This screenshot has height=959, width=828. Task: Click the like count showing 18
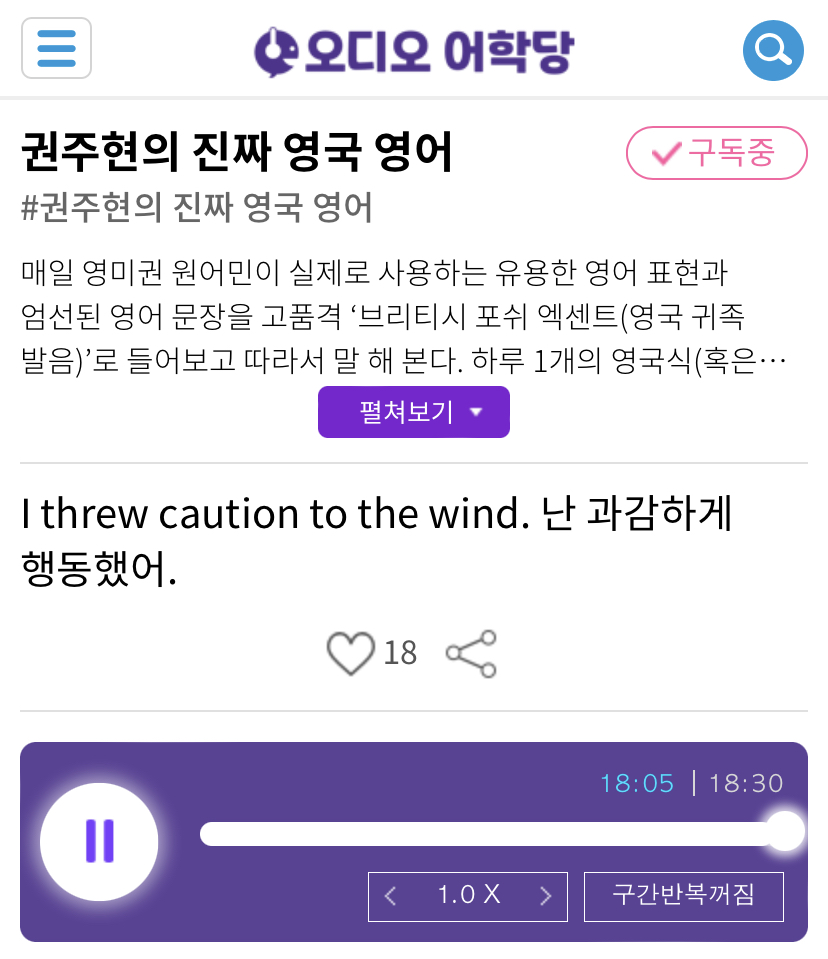(402, 653)
